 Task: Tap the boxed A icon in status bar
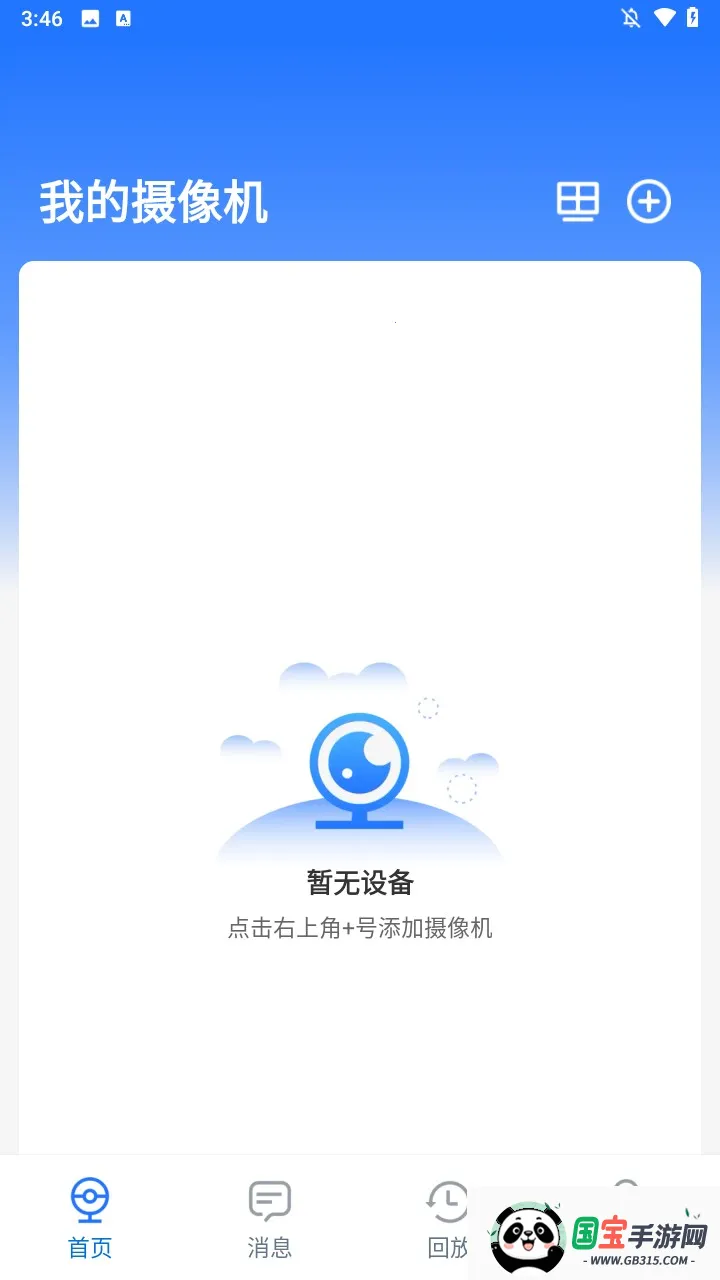124,17
